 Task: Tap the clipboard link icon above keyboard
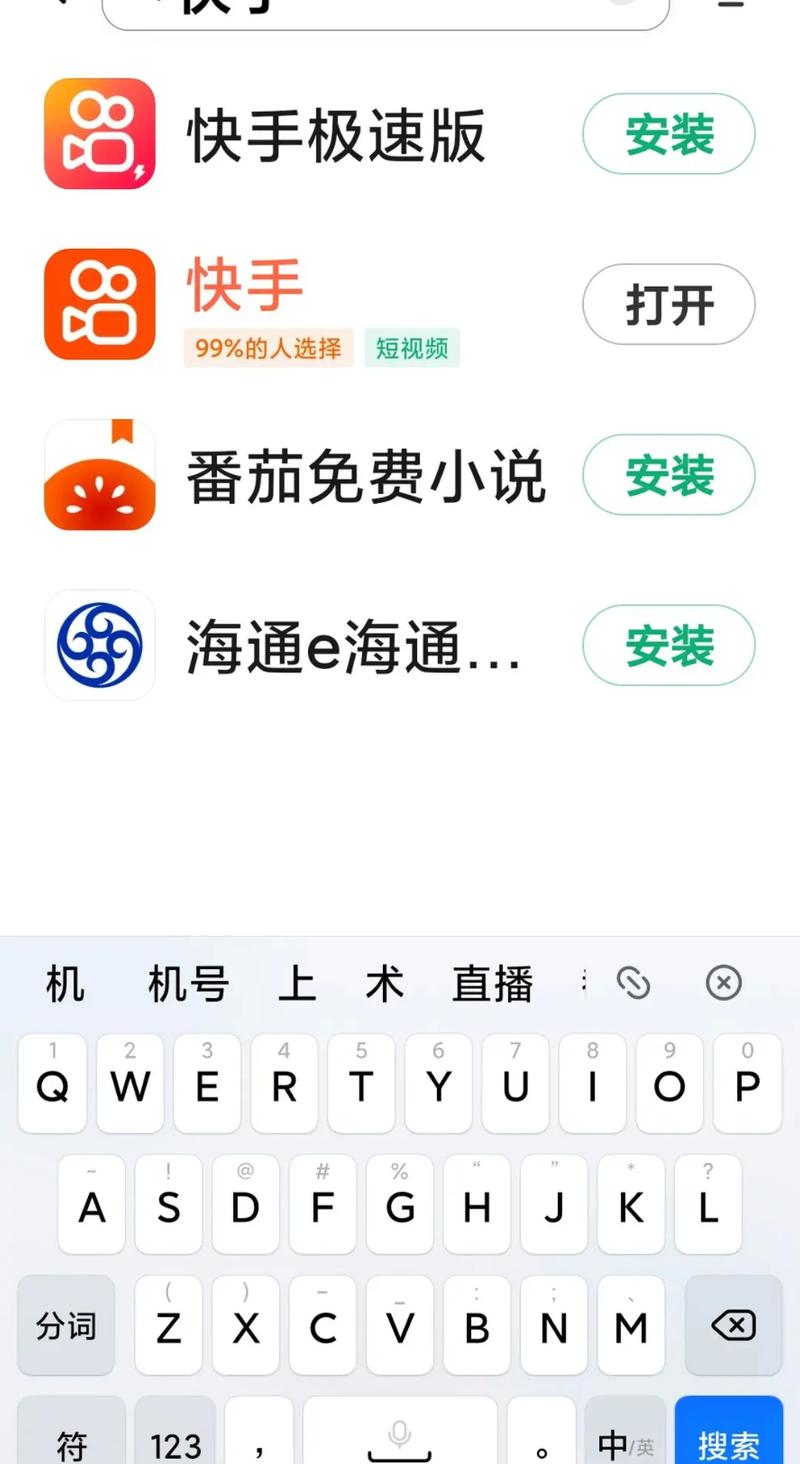click(636, 983)
